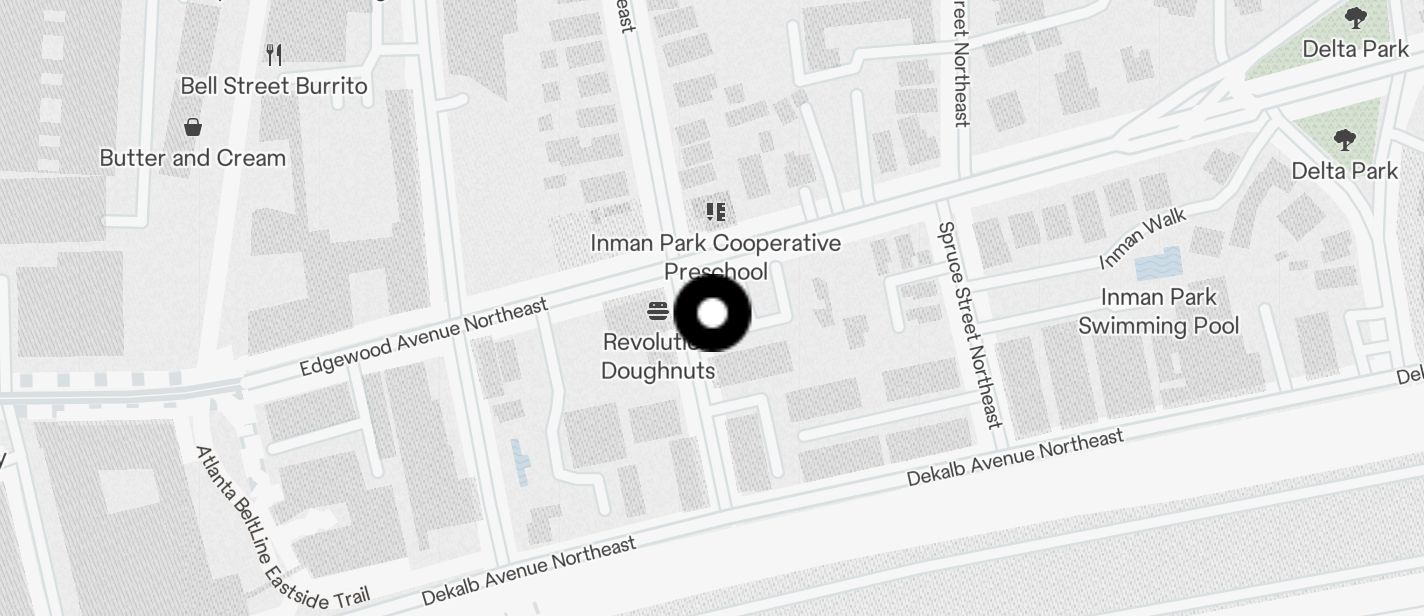This screenshot has width=1424, height=616.
Task: Open Inman Park Swimming Pool marker
Action: click(x=1158, y=264)
